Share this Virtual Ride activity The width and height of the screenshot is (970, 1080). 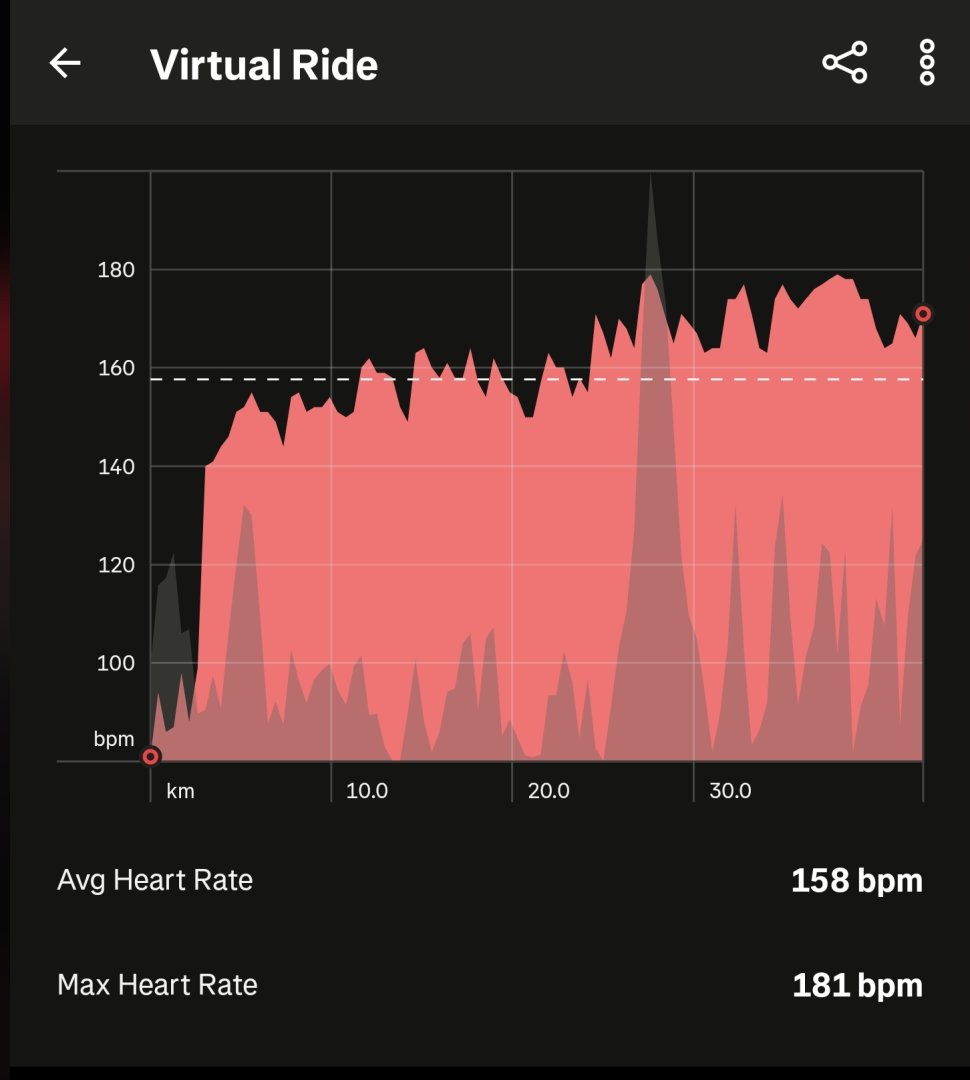[845, 64]
